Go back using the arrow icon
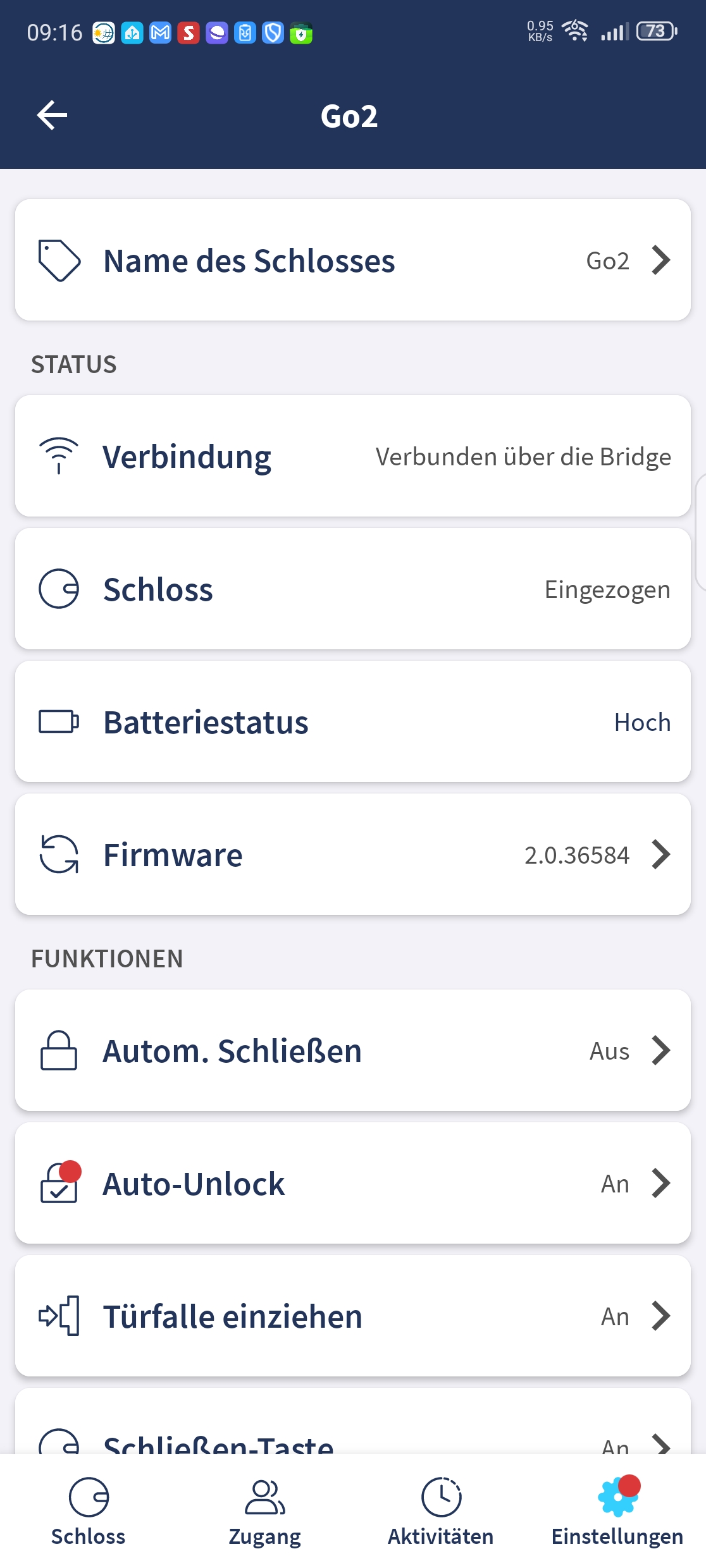The image size is (706, 1568). point(52,115)
